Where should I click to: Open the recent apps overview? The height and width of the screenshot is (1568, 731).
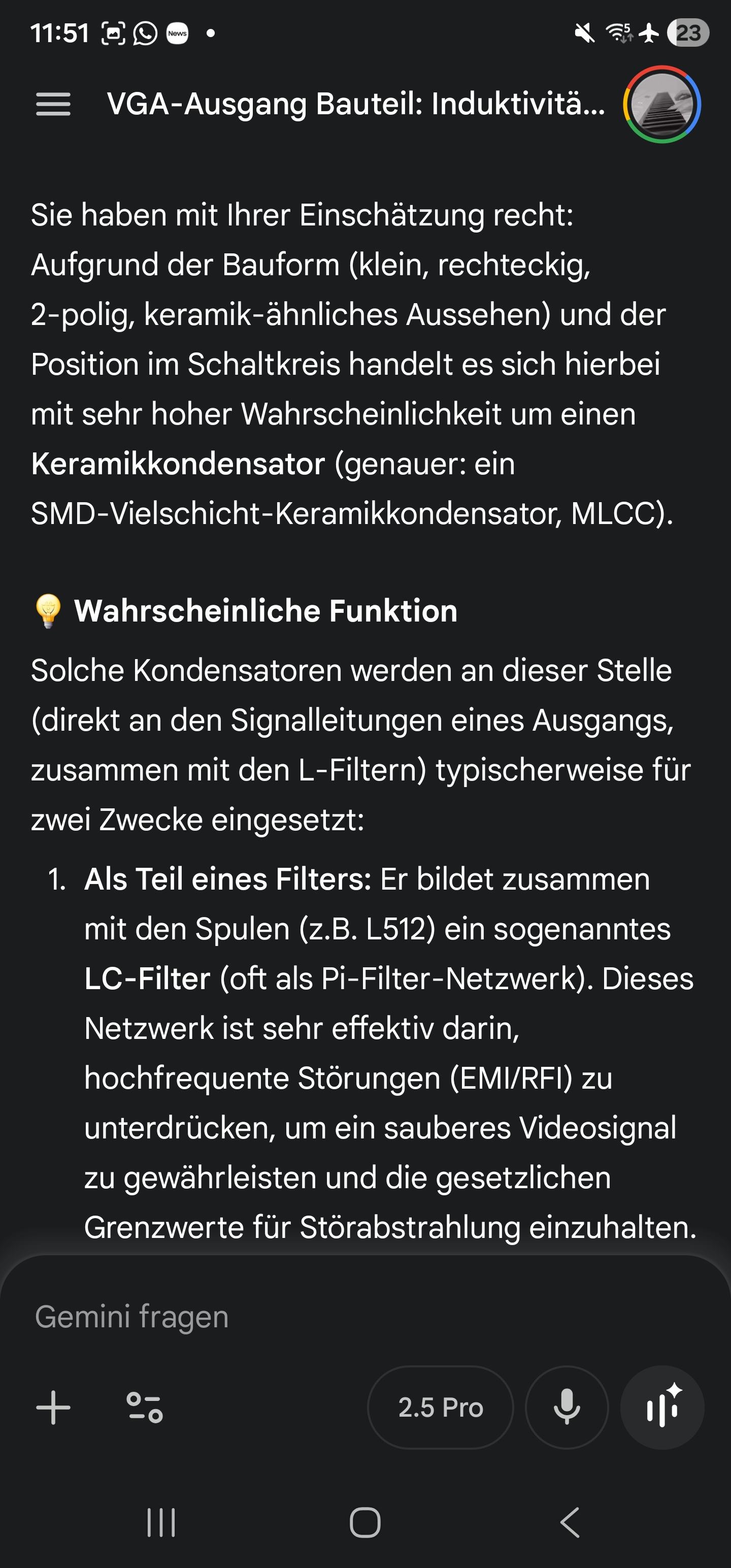click(161, 1523)
